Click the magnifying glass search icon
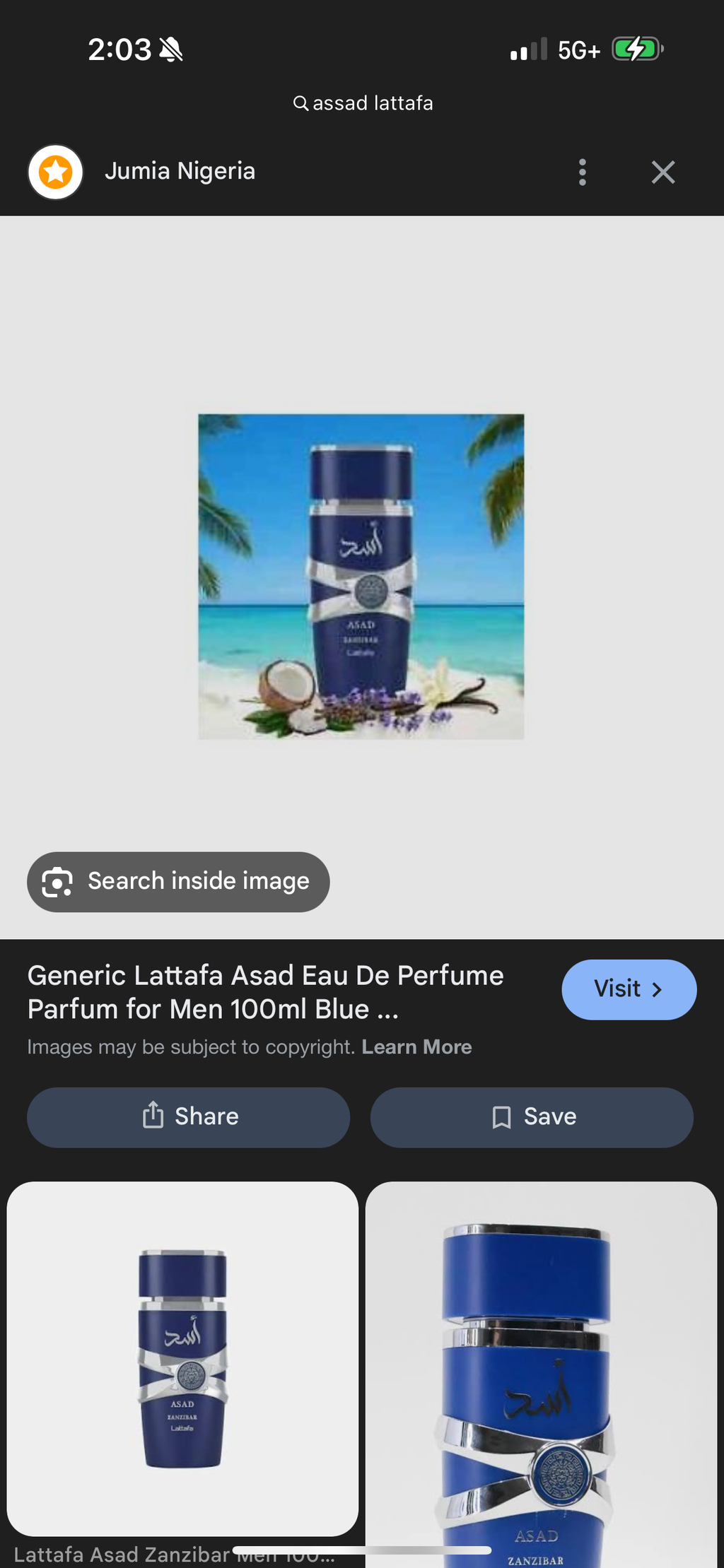Screen dimensions: 724x1568 click(300, 103)
